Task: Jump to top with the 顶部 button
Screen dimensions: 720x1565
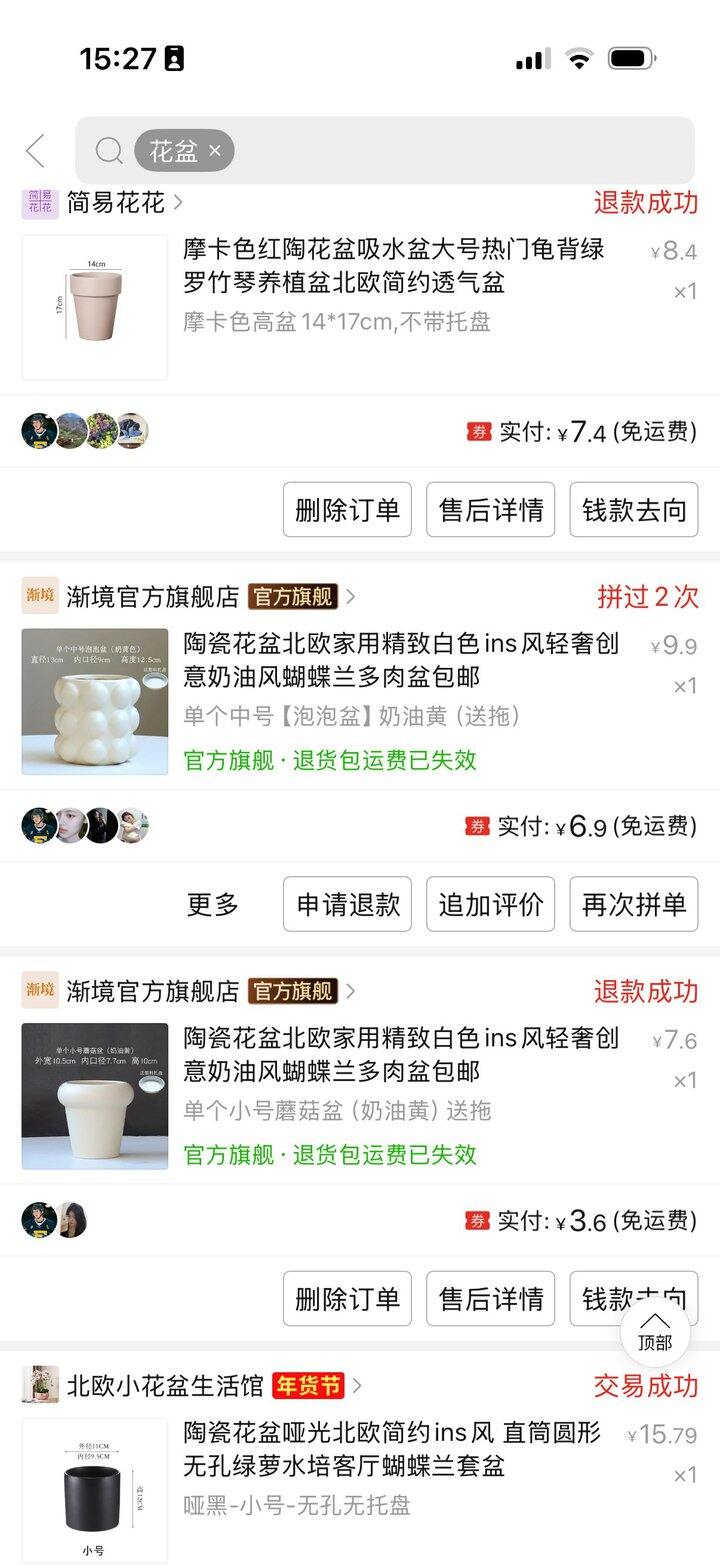Action: pyautogui.click(x=655, y=1332)
